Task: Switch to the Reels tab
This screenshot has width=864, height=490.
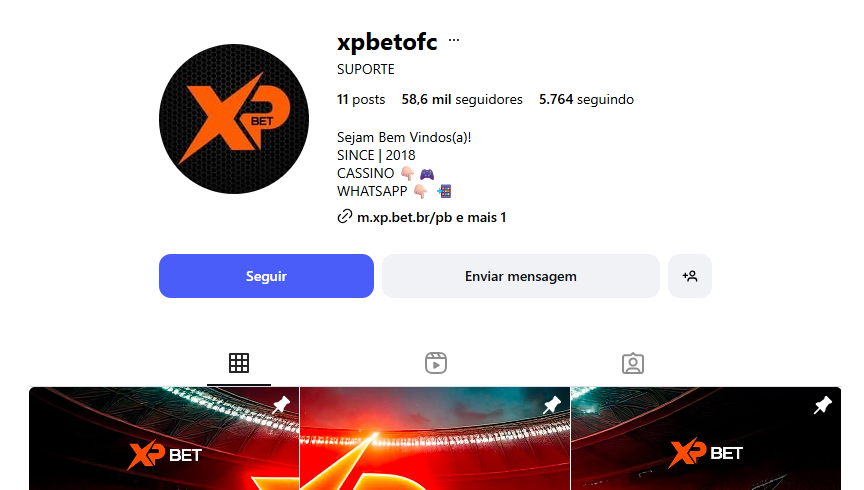Action: coord(435,363)
